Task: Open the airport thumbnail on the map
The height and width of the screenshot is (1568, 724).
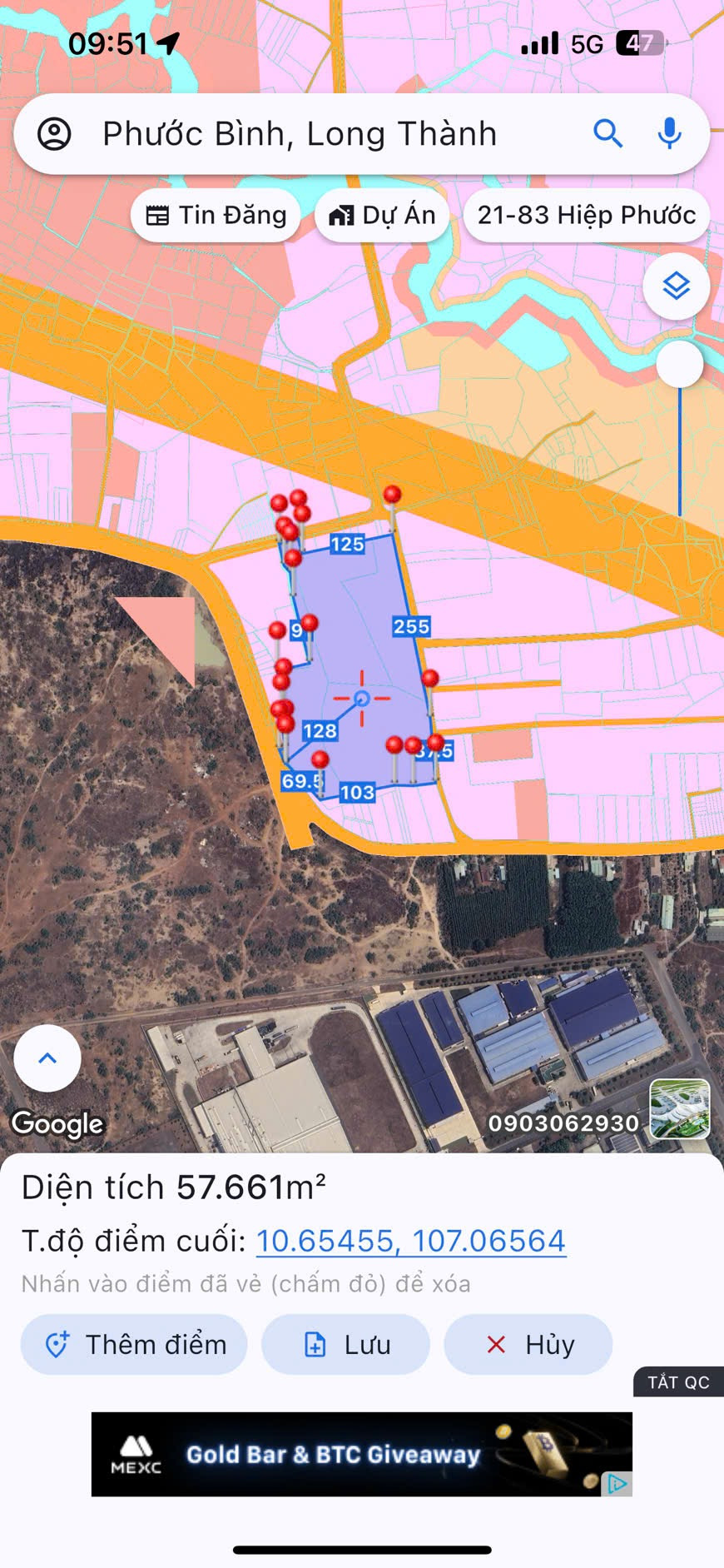Action: pos(679,1108)
